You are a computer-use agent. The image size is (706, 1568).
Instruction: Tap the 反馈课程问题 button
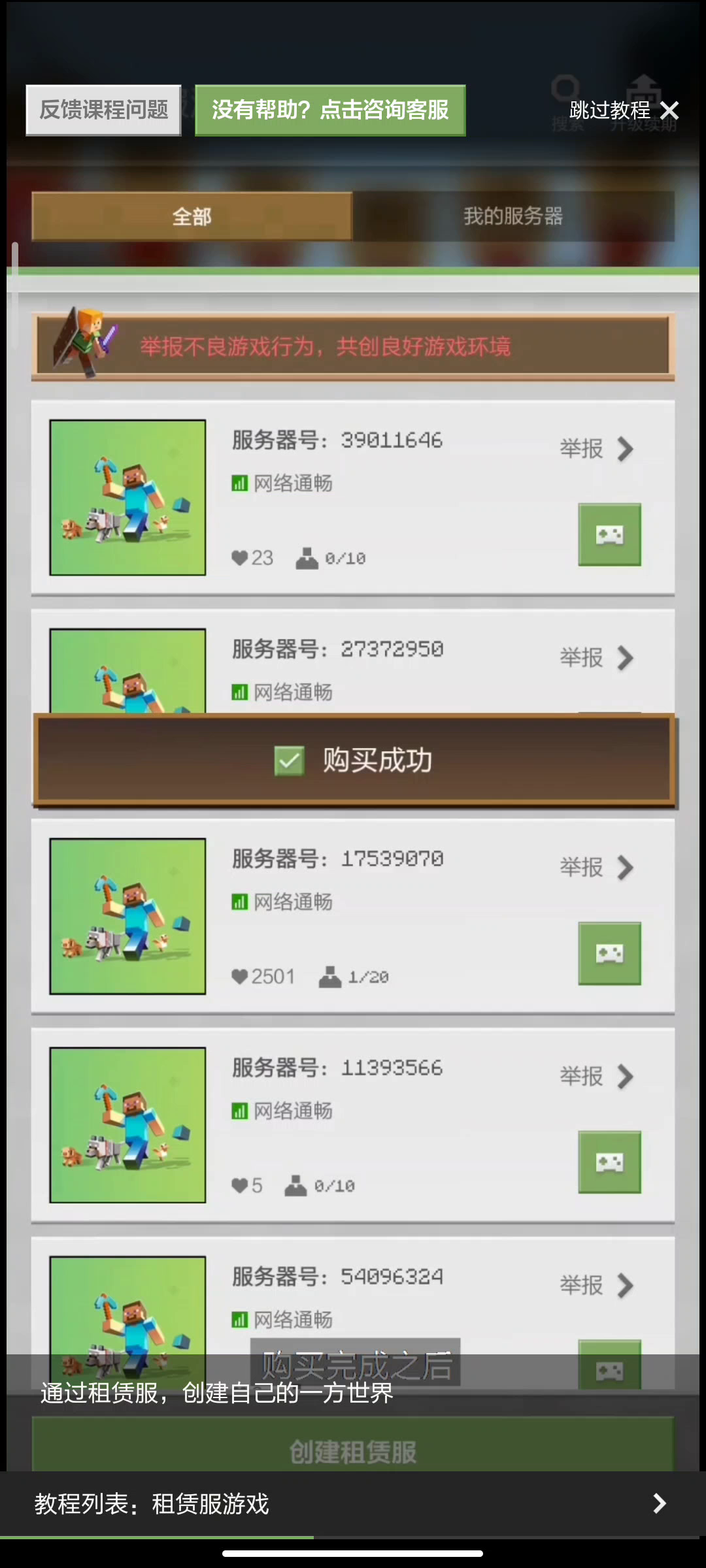coord(103,110)
